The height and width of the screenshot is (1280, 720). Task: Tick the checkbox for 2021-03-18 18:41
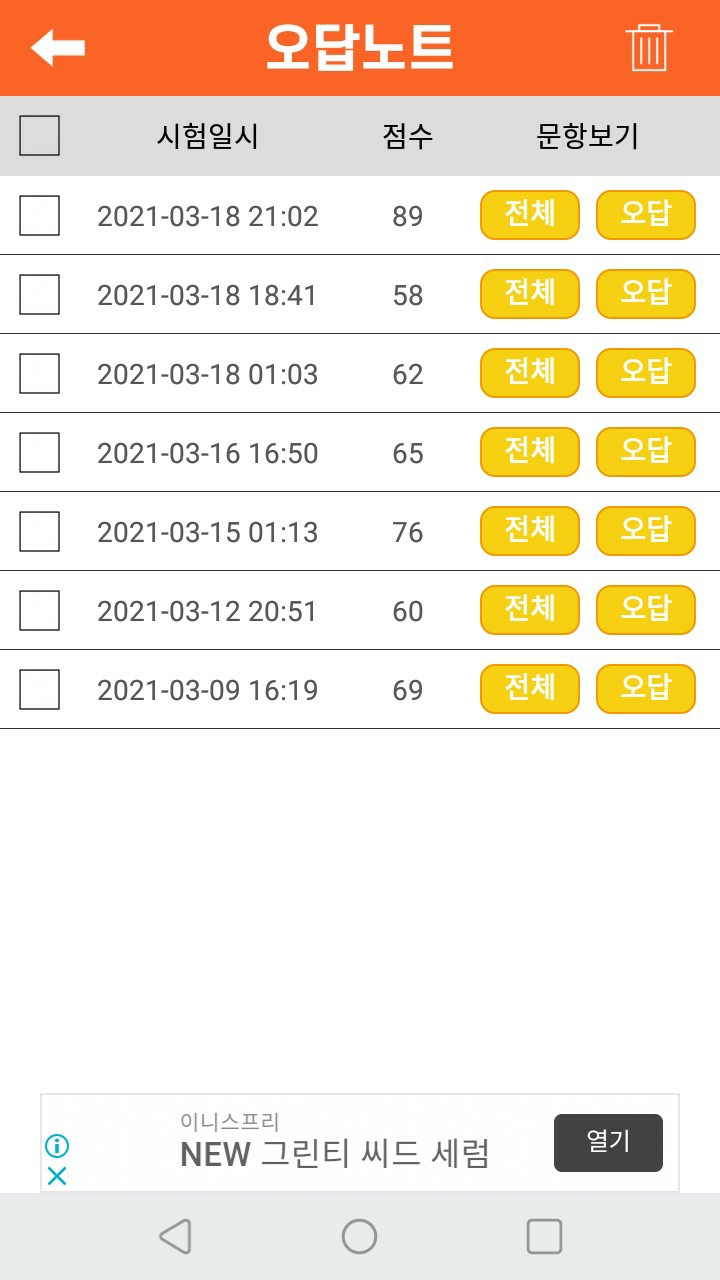40,294
